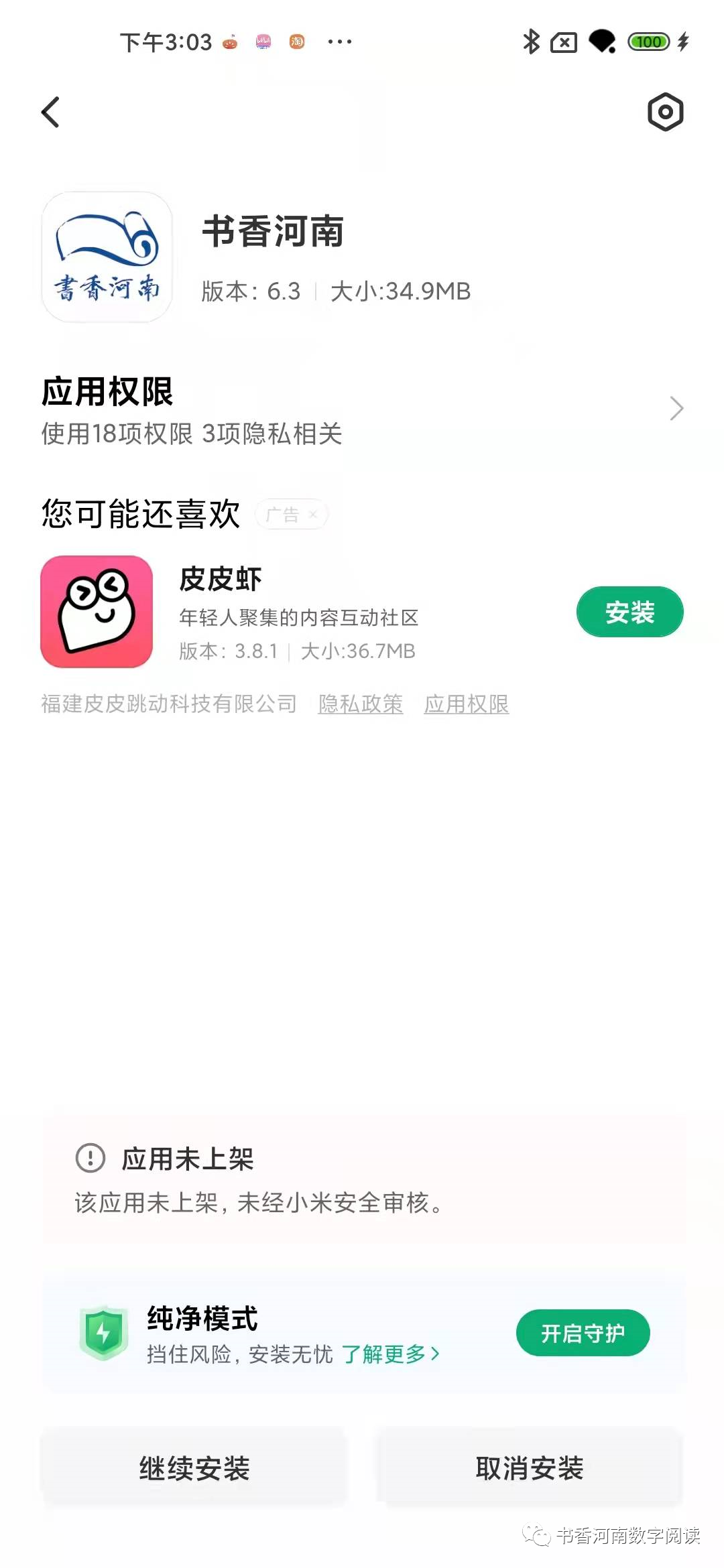The image size is (724, 1568).
Task: Open the 应用权限 details row
Action: (362, 409)
